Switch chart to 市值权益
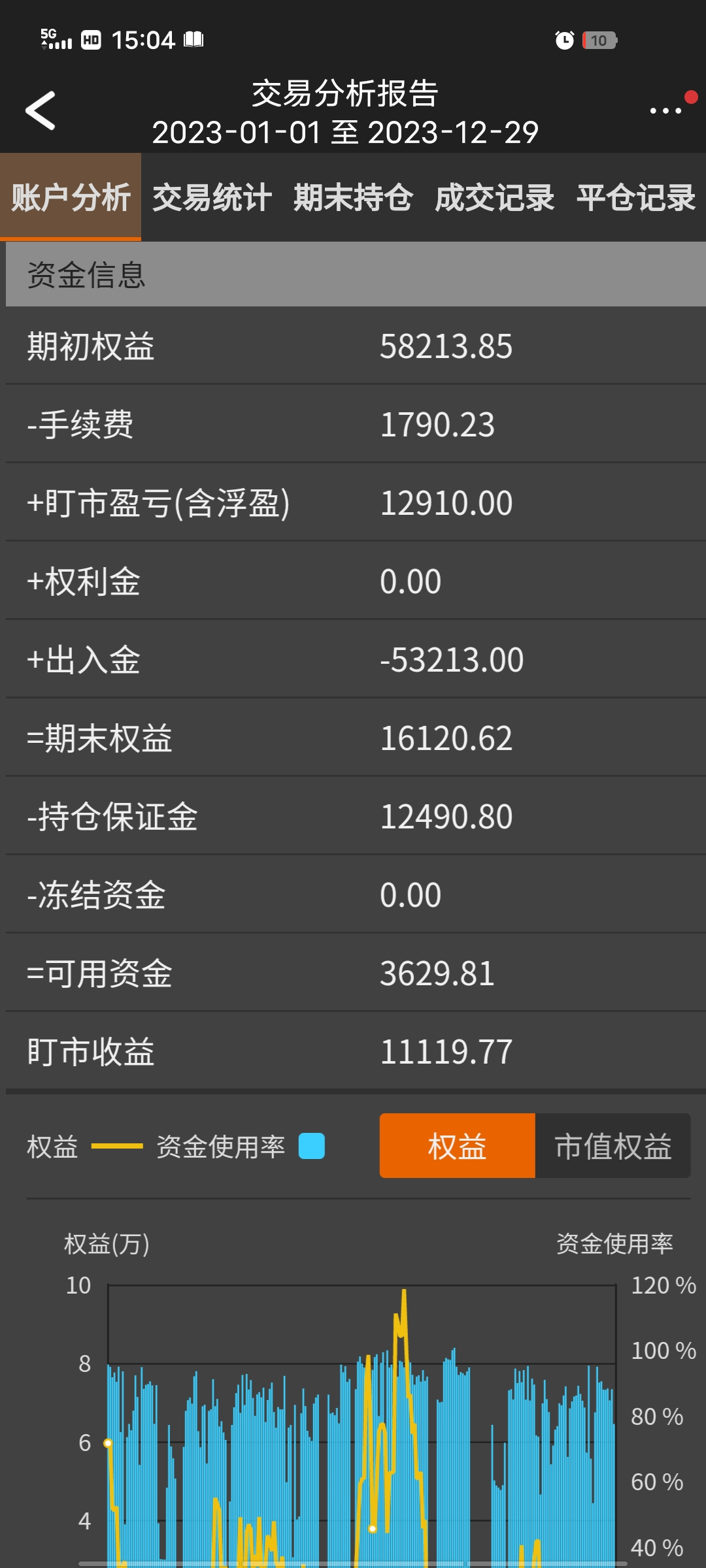Image resolution: width=706 pixels, height=1568 pixels. 613,1146
